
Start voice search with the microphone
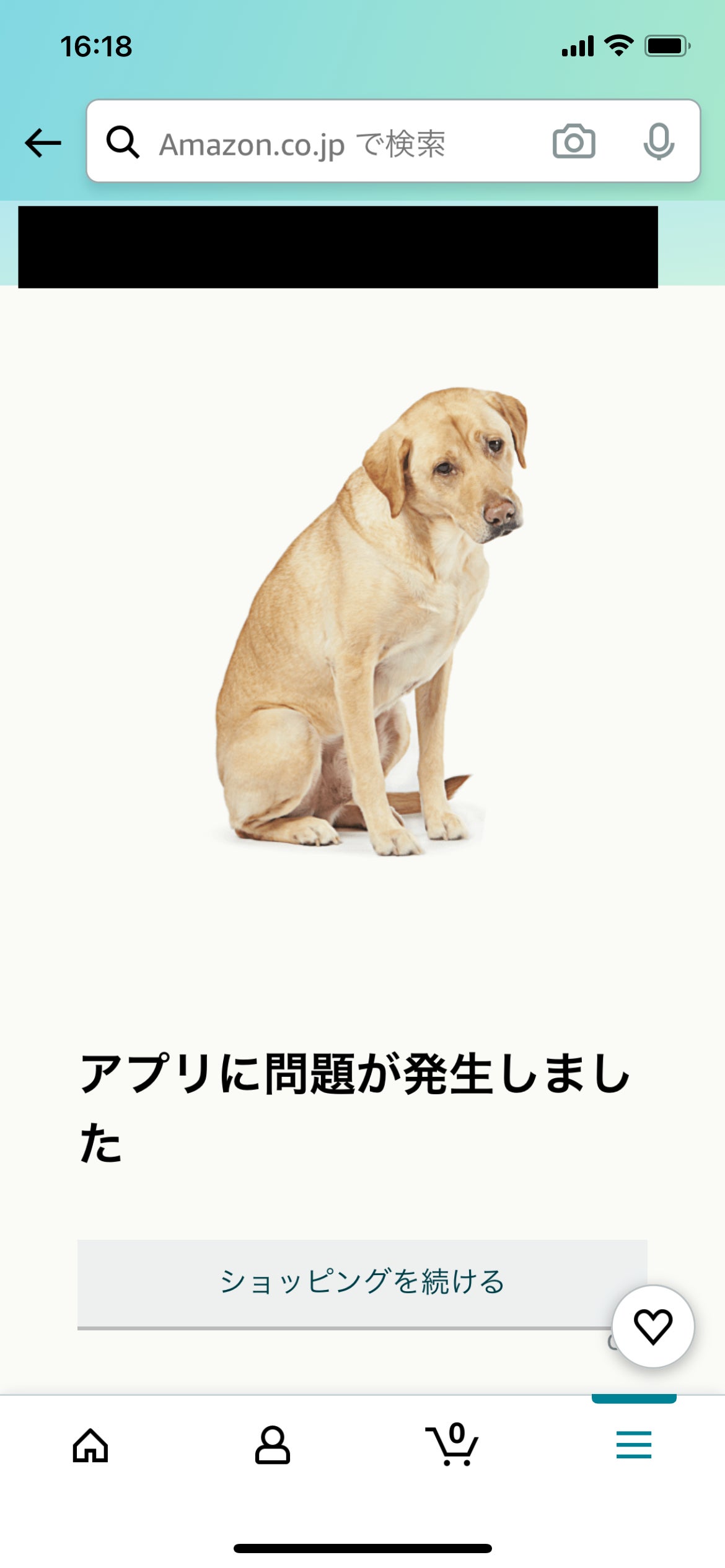point(658,142)
